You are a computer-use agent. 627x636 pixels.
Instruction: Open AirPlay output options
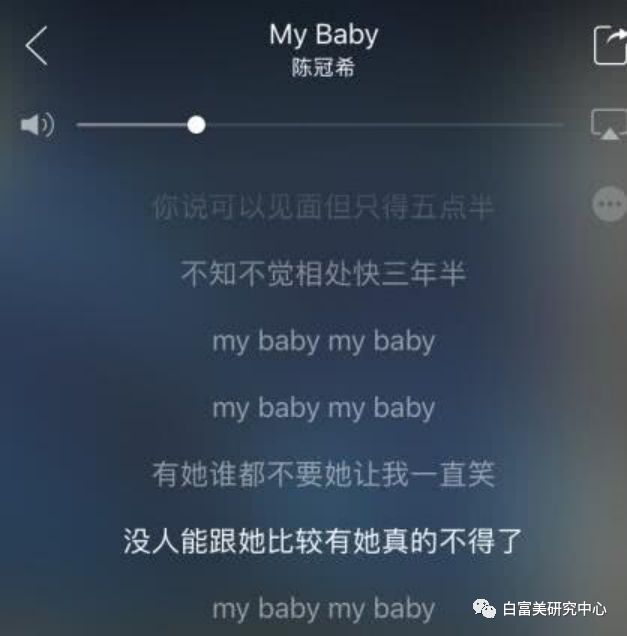point(609,125)
